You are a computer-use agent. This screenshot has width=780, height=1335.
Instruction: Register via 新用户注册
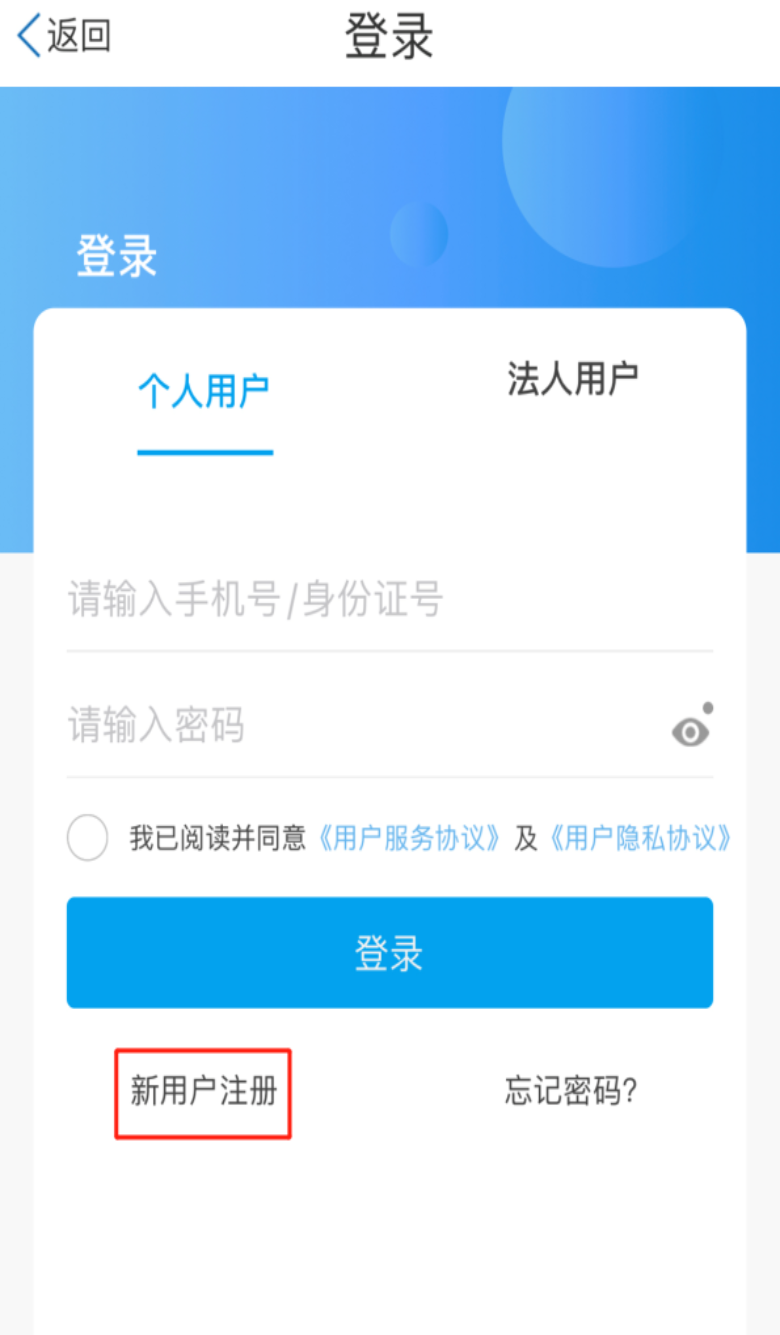[x=203, y=1092]
